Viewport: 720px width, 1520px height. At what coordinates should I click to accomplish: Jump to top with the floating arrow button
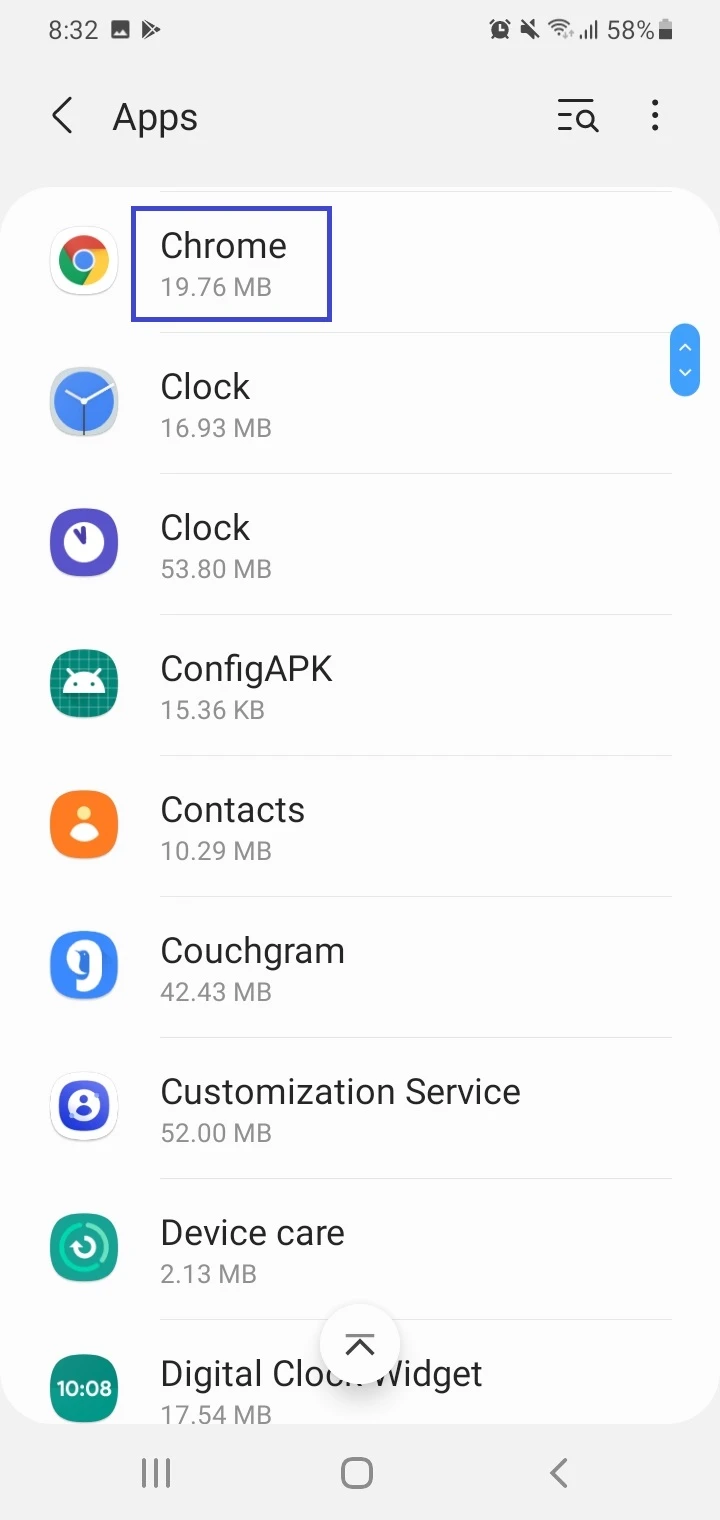click(x=360, y=1344)
